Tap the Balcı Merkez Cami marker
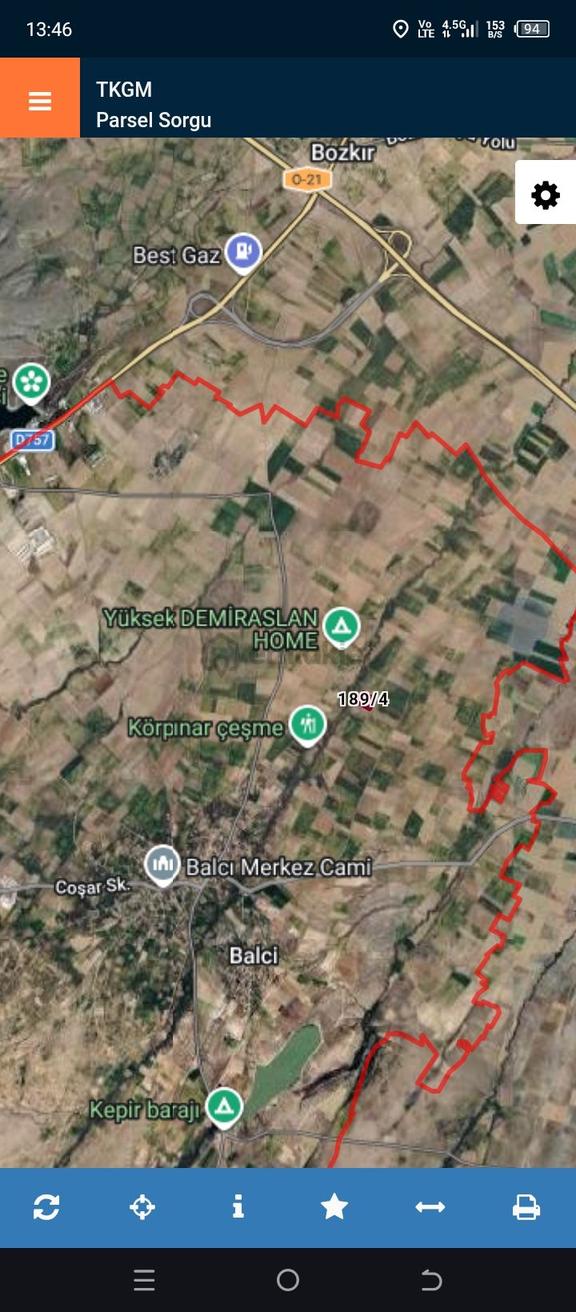Image resolution: width=576 pixels, height=1312 pixels. [x=162, y=866]
